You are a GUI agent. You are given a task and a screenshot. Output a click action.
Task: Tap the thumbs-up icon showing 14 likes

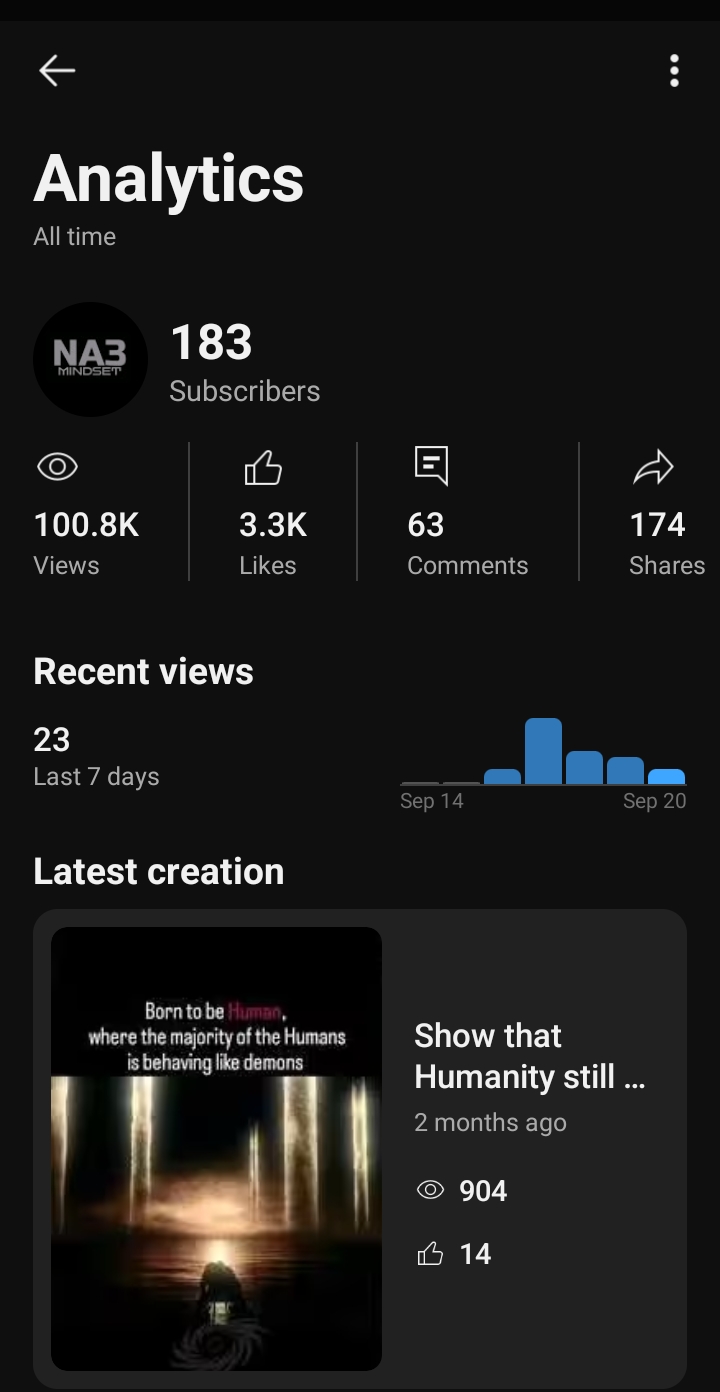click(431, 1253)
